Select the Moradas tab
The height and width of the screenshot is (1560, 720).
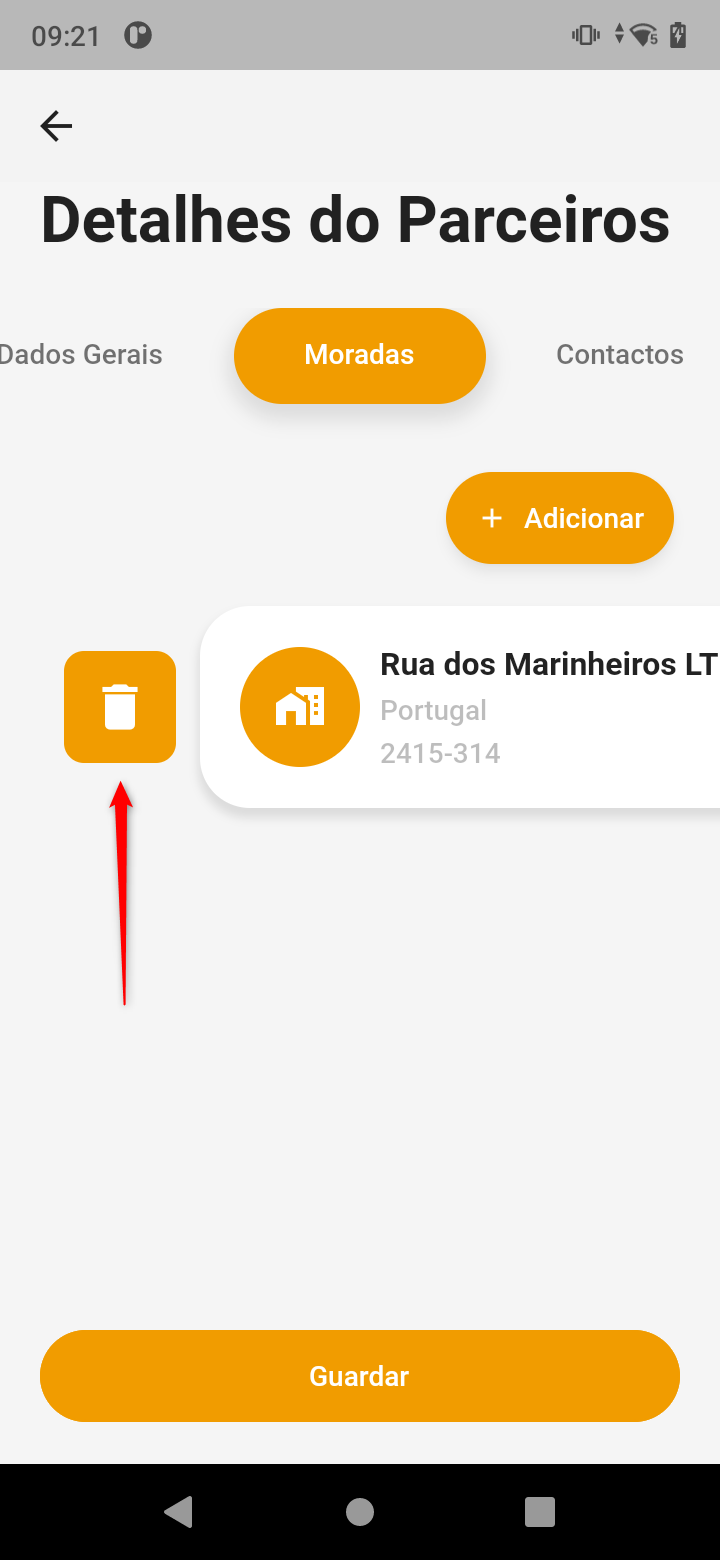359,355
